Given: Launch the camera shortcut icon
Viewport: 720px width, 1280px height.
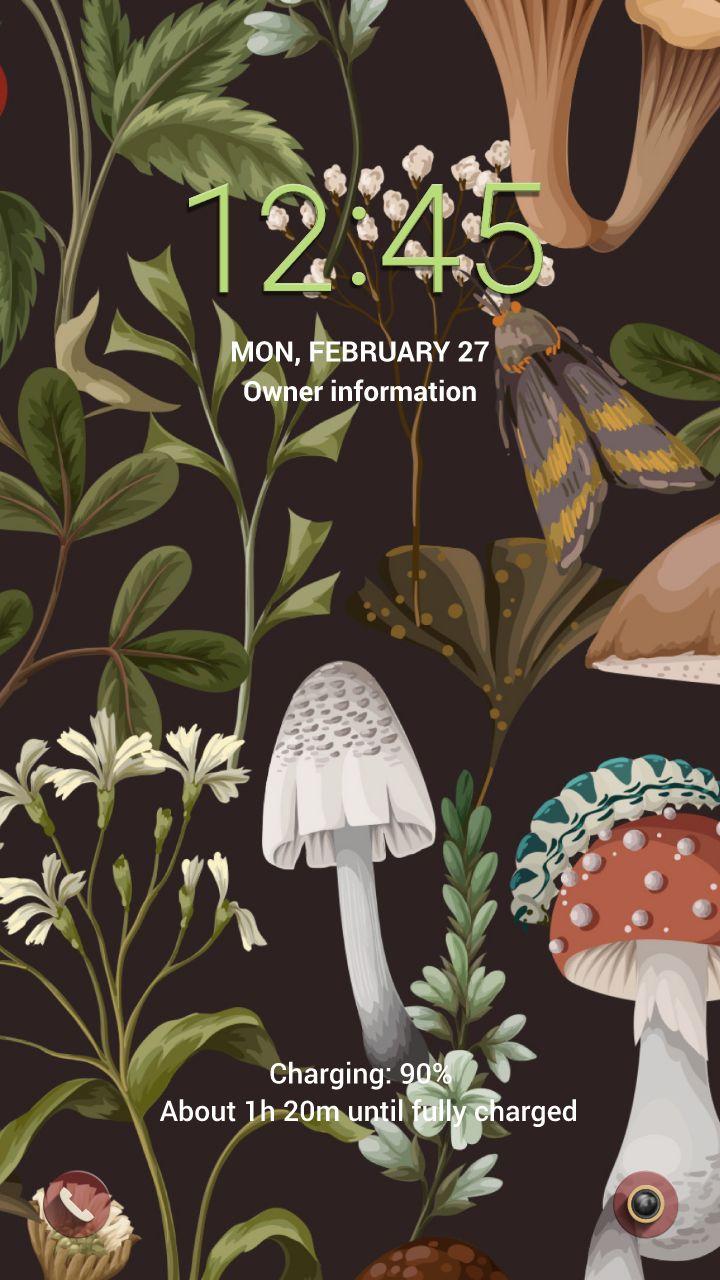Looking at the screenshot, I should tap(645, 1204).
